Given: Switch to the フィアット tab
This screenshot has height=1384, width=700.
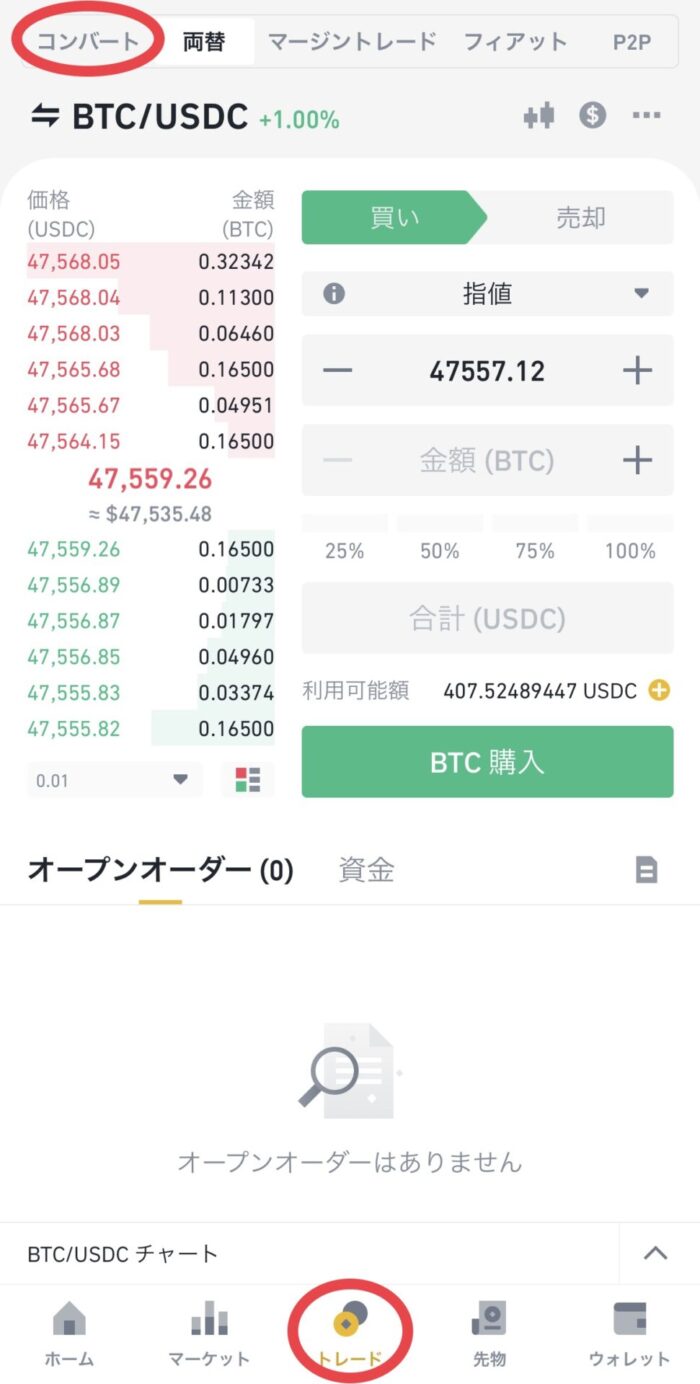Looking at the screenshot, I should pyautogui.click(x=515, y=42).
